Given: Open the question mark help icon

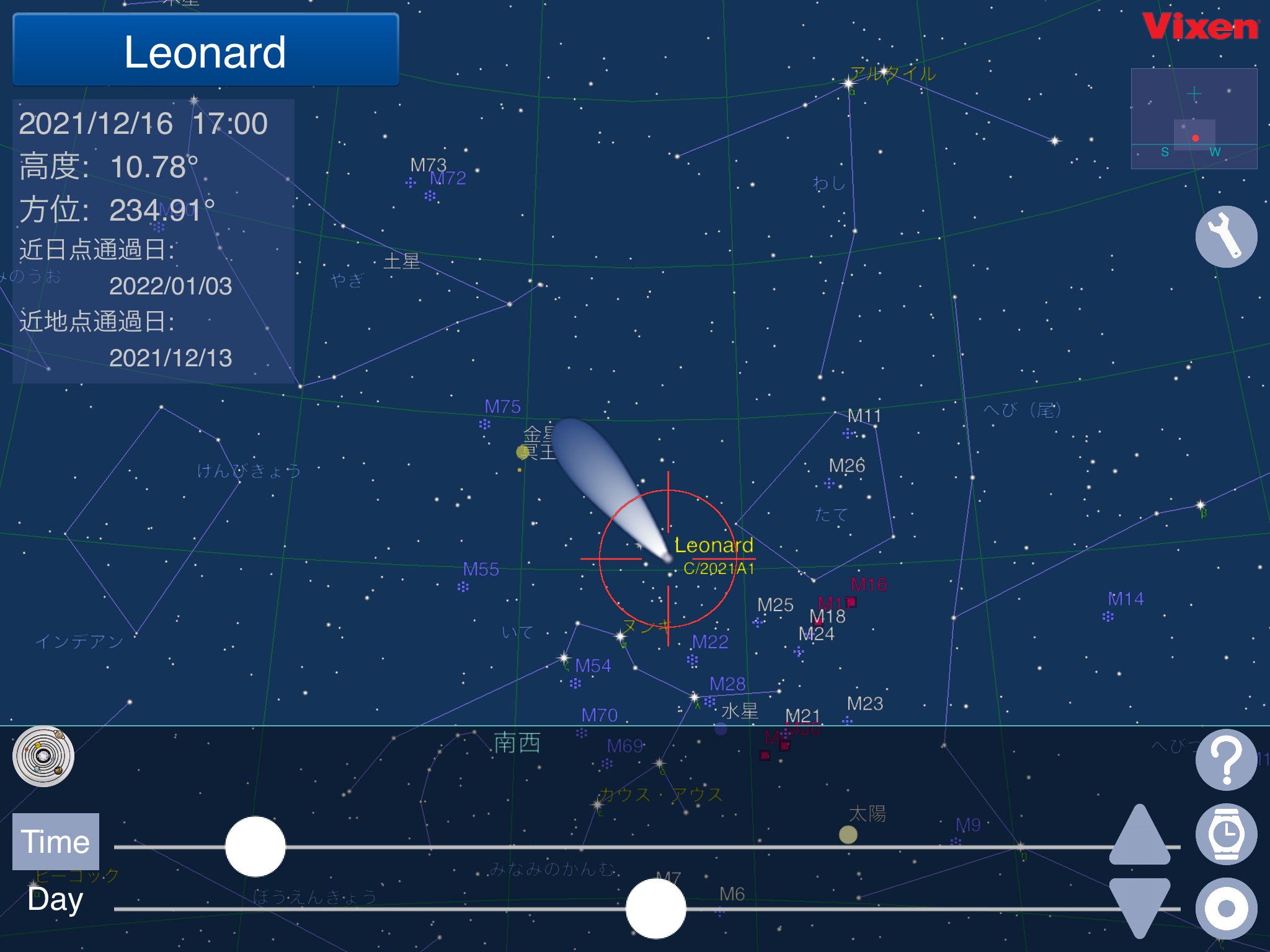Looking at the screenshot, I should tap(1226, 760).
